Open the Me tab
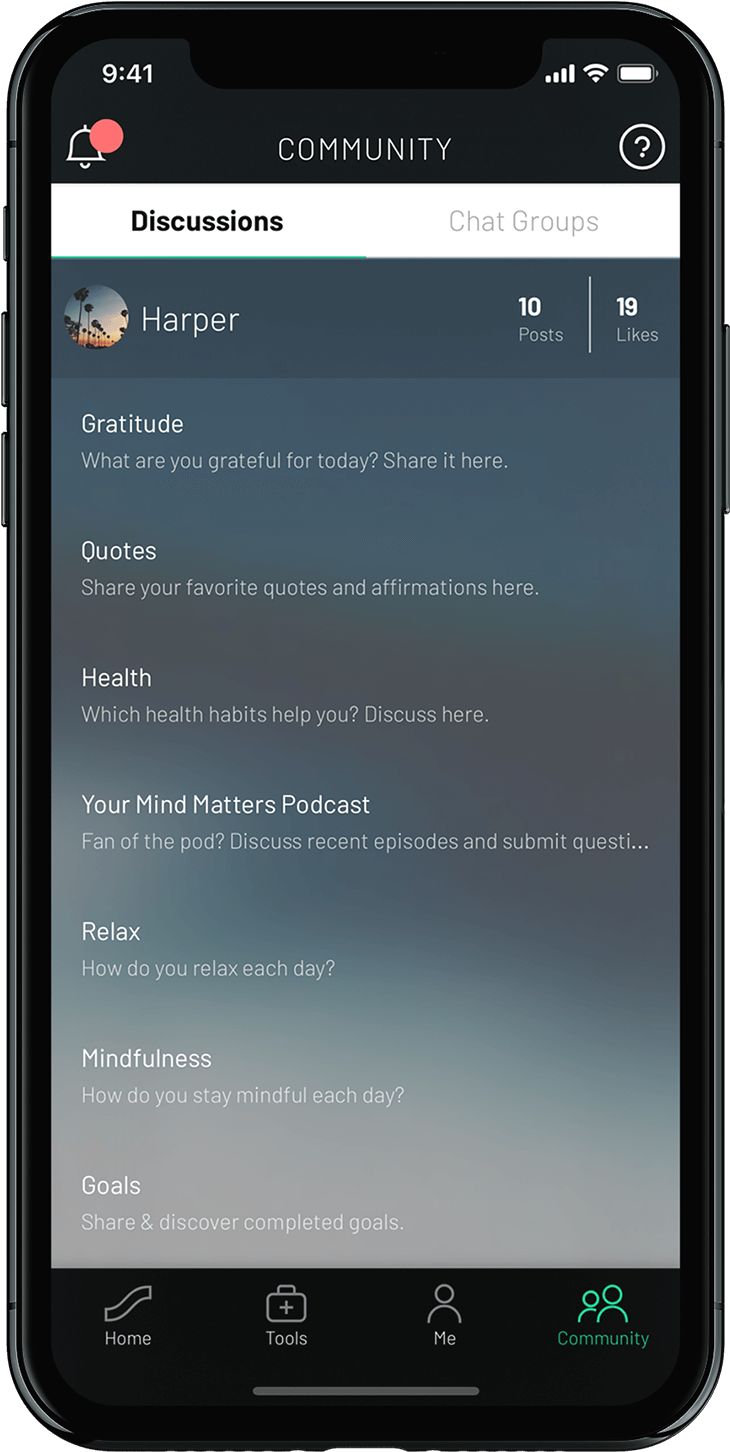The height and width of the screenshot is (1452, 730). tap(445, 1316)
